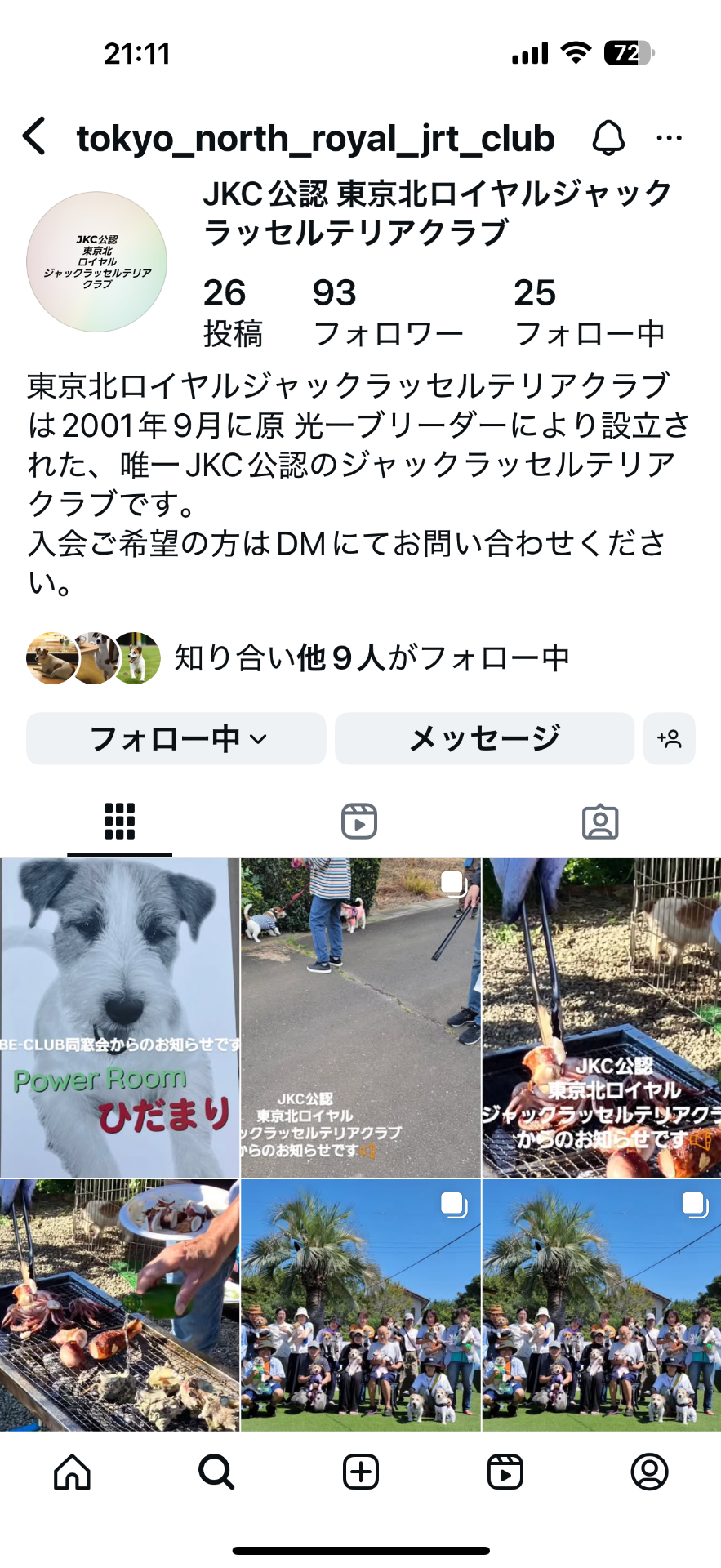Open the Power Room ひだまり dog post
721x1568 pixels.
click(119, 1018)
